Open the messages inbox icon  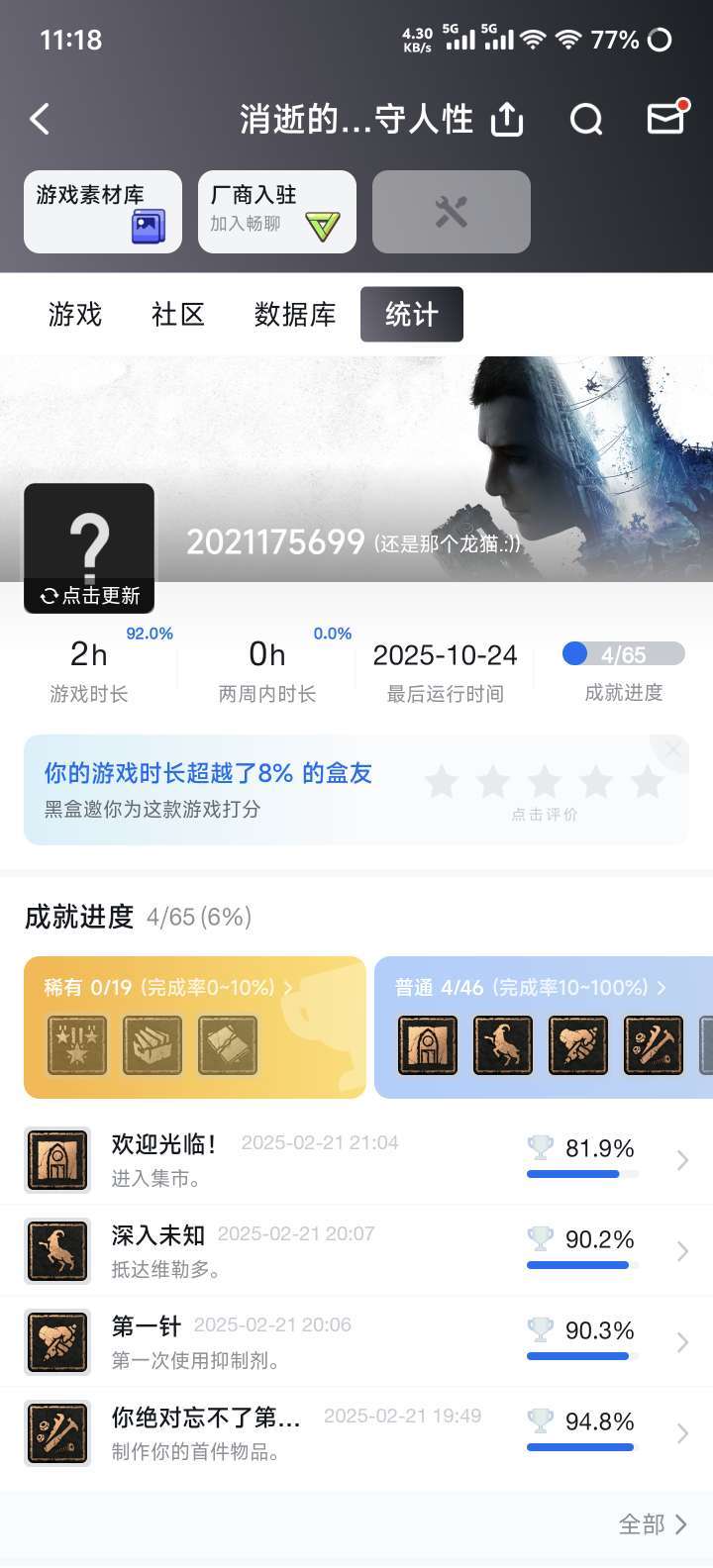(665, 119)
